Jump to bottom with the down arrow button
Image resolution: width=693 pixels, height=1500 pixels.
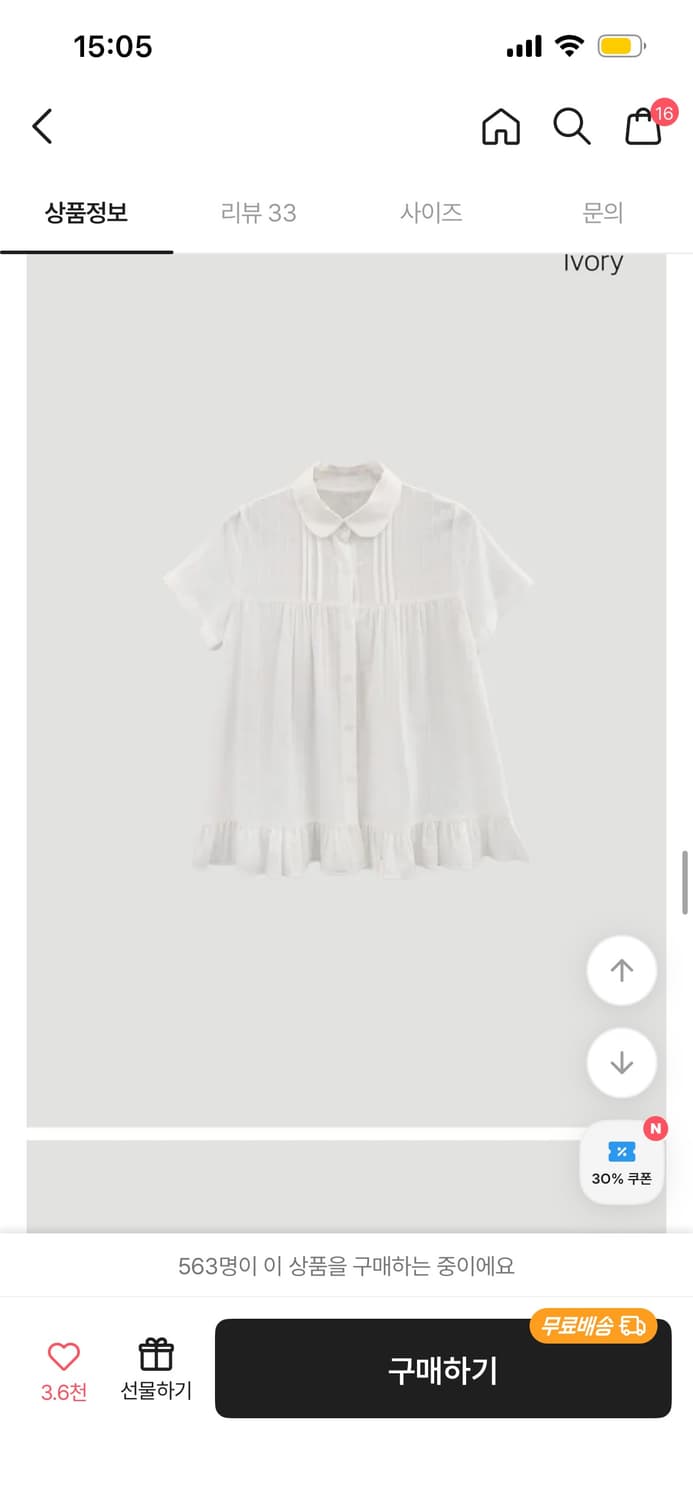coord(622,1063)
